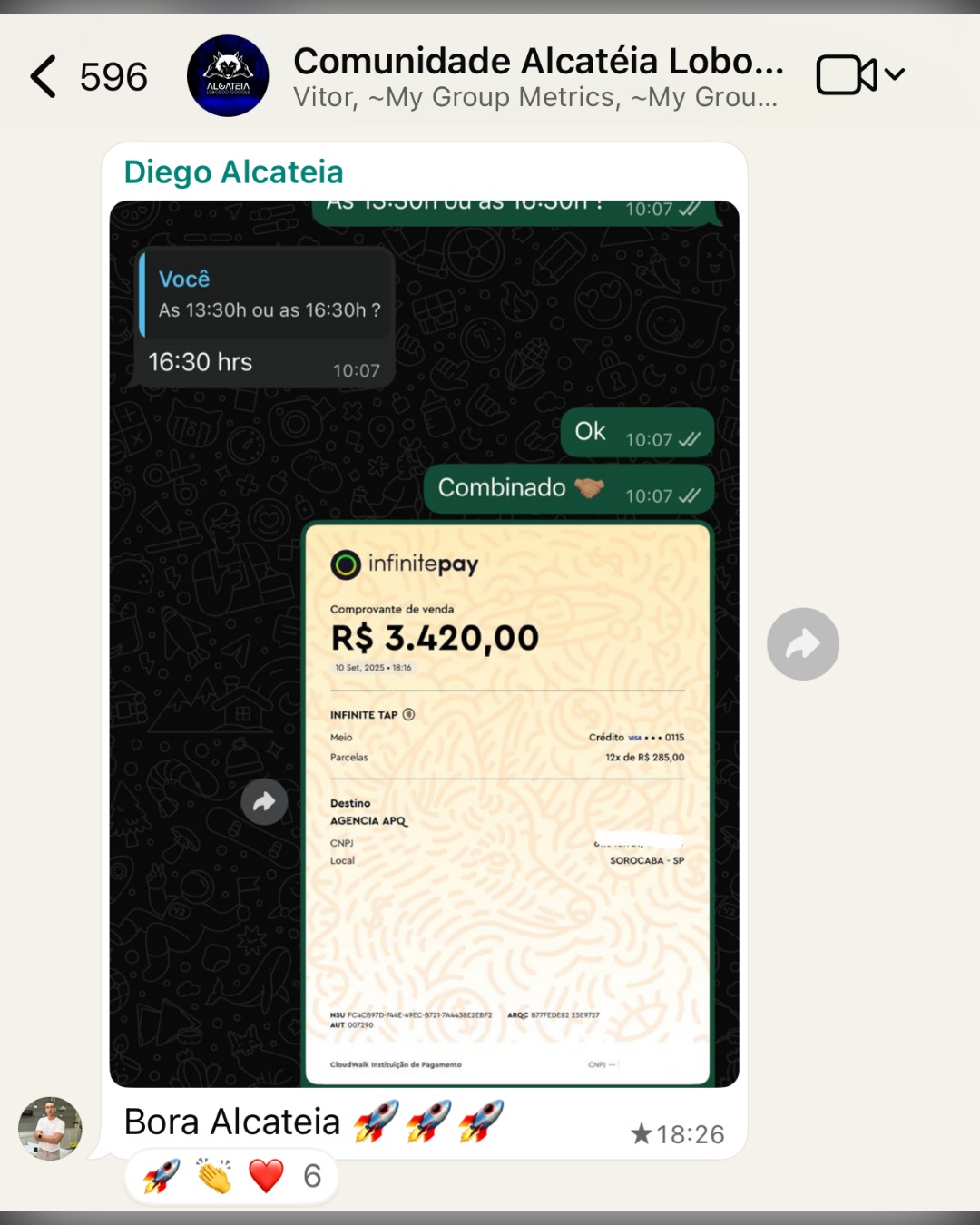View reactions on the Bora Alcateia message

tap(232, 1176)
